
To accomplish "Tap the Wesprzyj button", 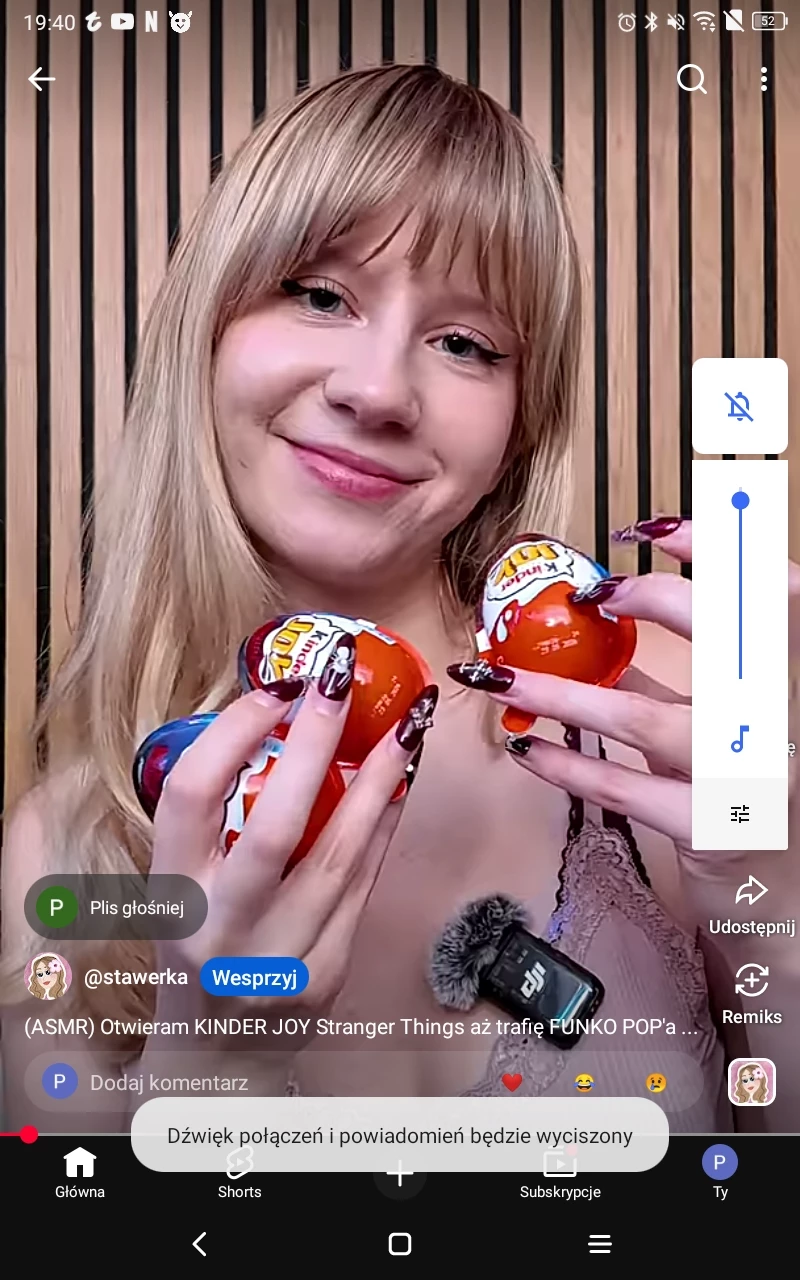I will pyautogui.click(x=254, y=977).
